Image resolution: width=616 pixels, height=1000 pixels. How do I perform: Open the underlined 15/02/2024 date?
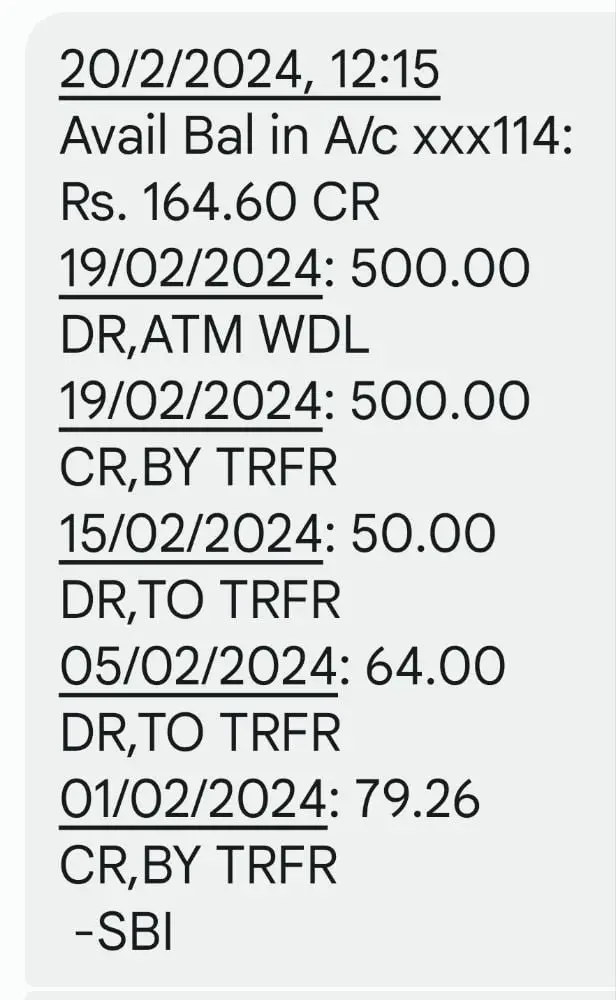191,535
